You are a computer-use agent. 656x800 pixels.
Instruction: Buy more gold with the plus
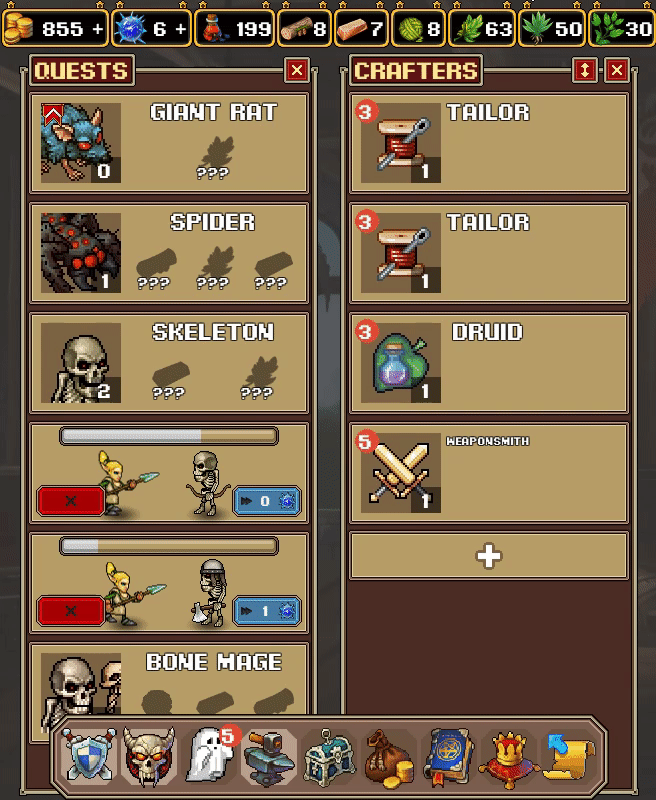[x=97, y=29]
